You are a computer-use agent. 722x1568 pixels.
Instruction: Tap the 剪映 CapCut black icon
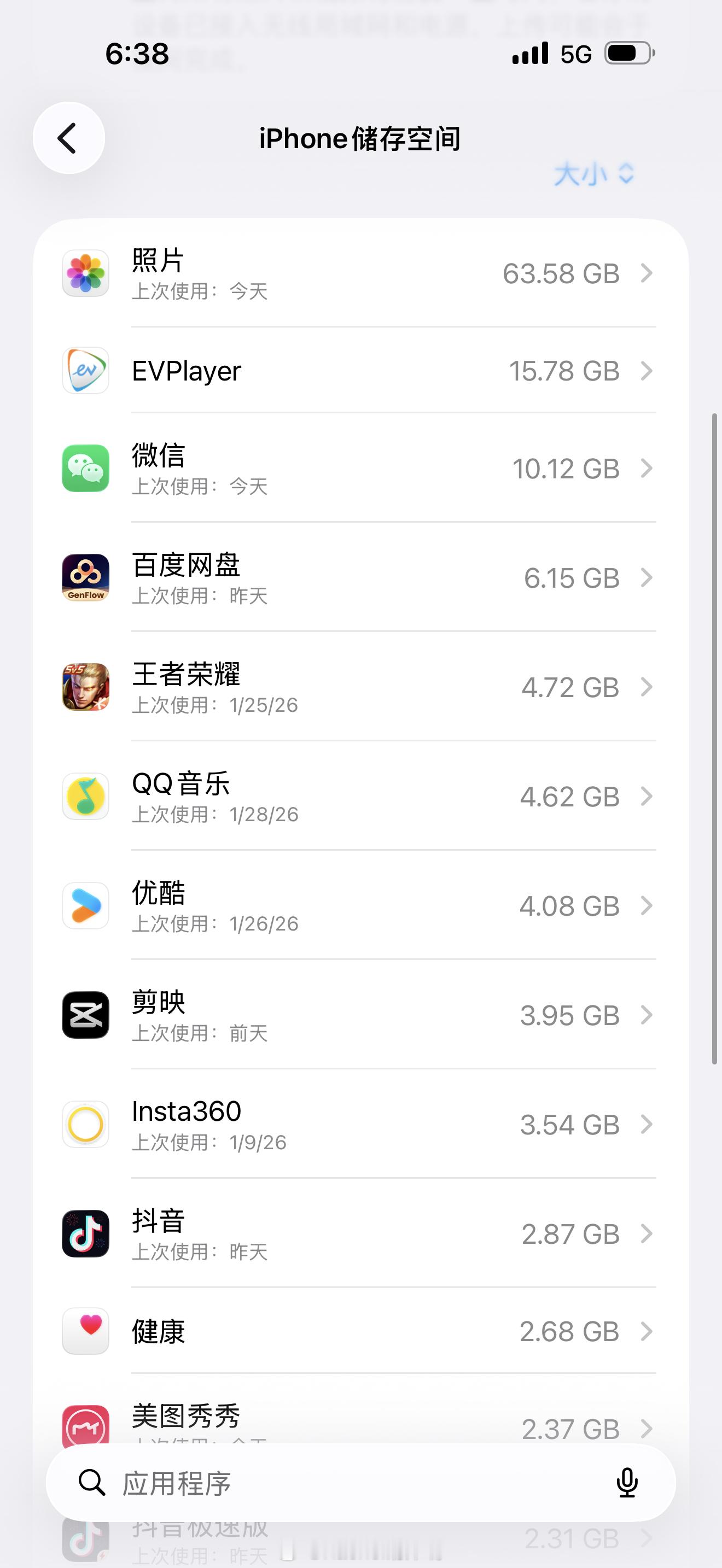coord(85,1015)
